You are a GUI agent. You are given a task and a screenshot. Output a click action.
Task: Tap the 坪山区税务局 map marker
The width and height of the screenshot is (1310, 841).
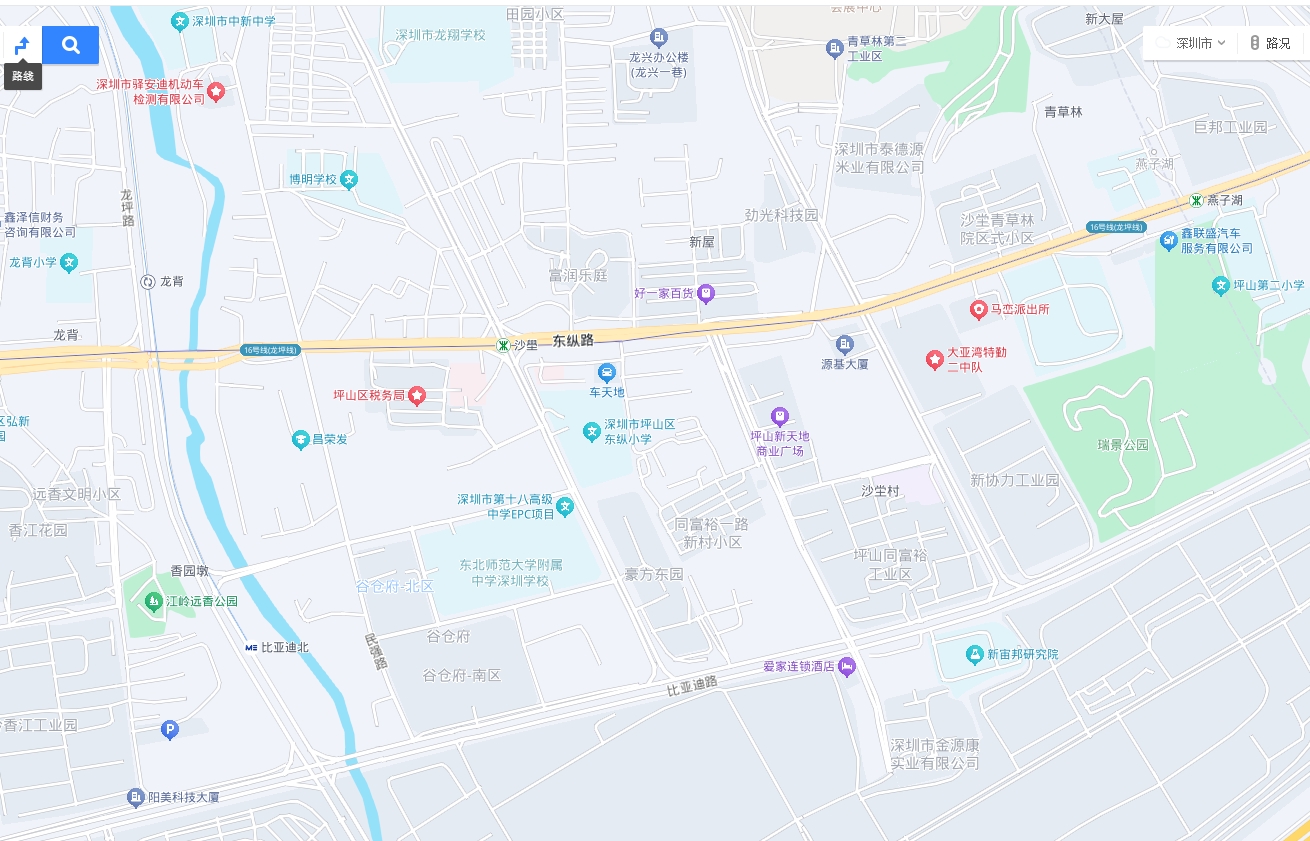click(x=417, y=396)
